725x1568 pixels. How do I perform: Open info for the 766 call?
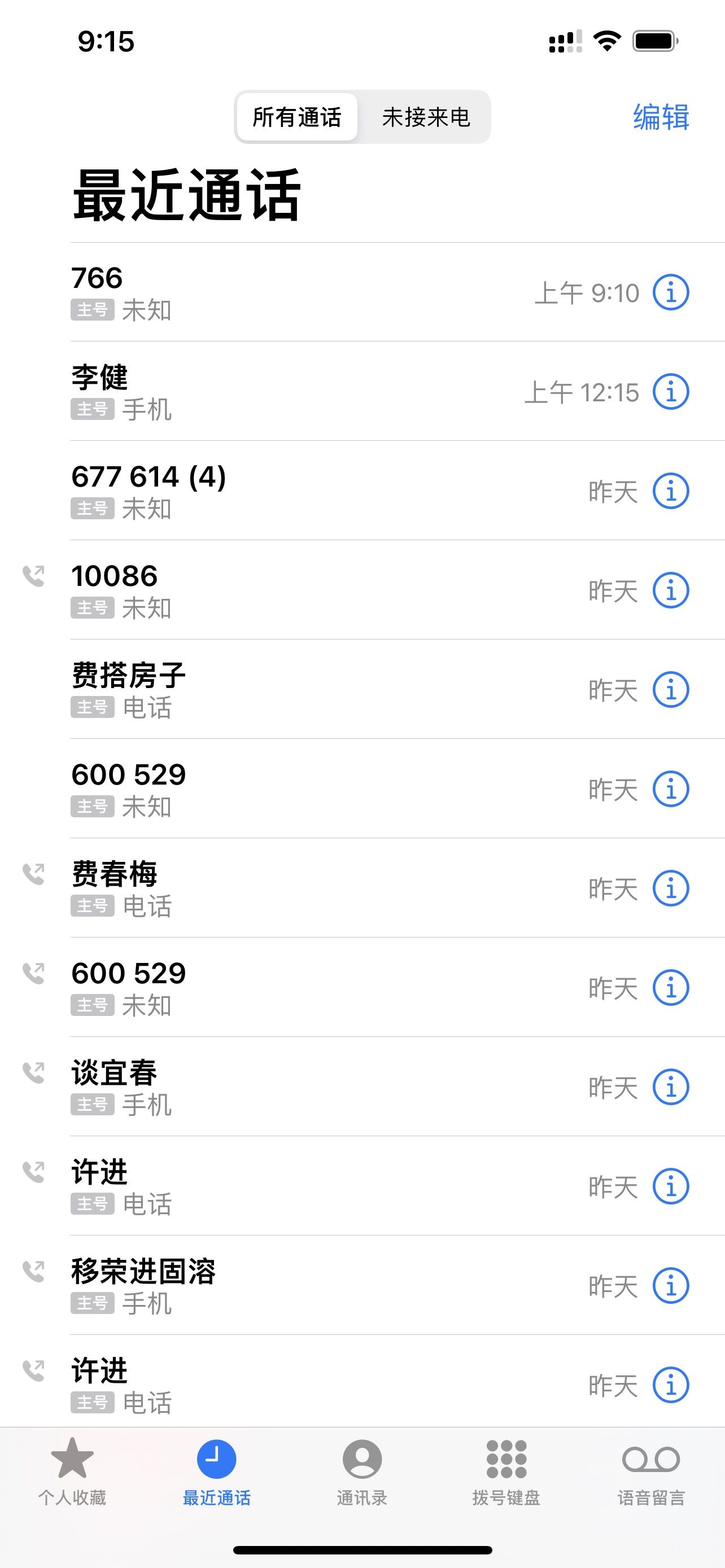(671, 293)
